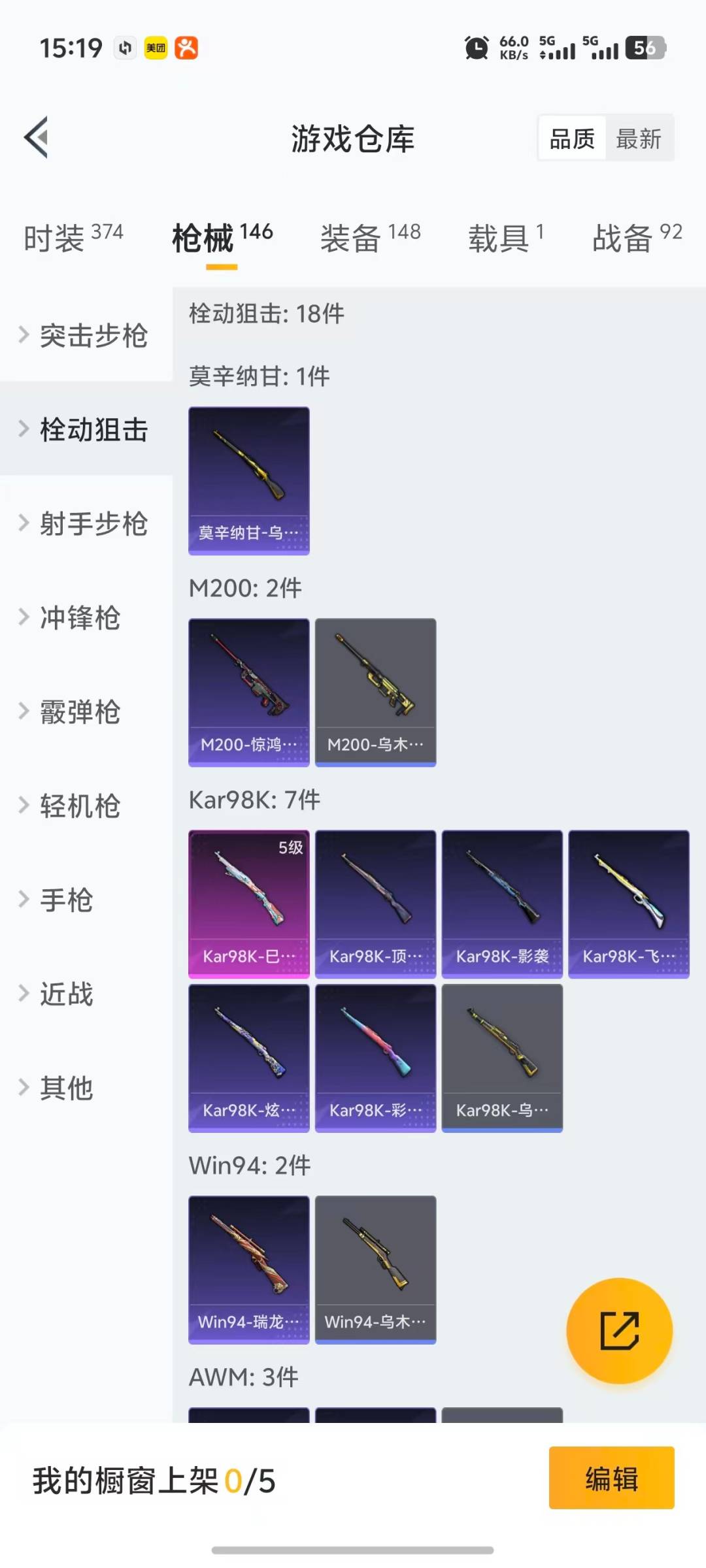Tap the alarm clock status bar icon
Image resolution: width=706 pixels, height=1568 pixels.
pyautogui.click(x=477, y=48)
